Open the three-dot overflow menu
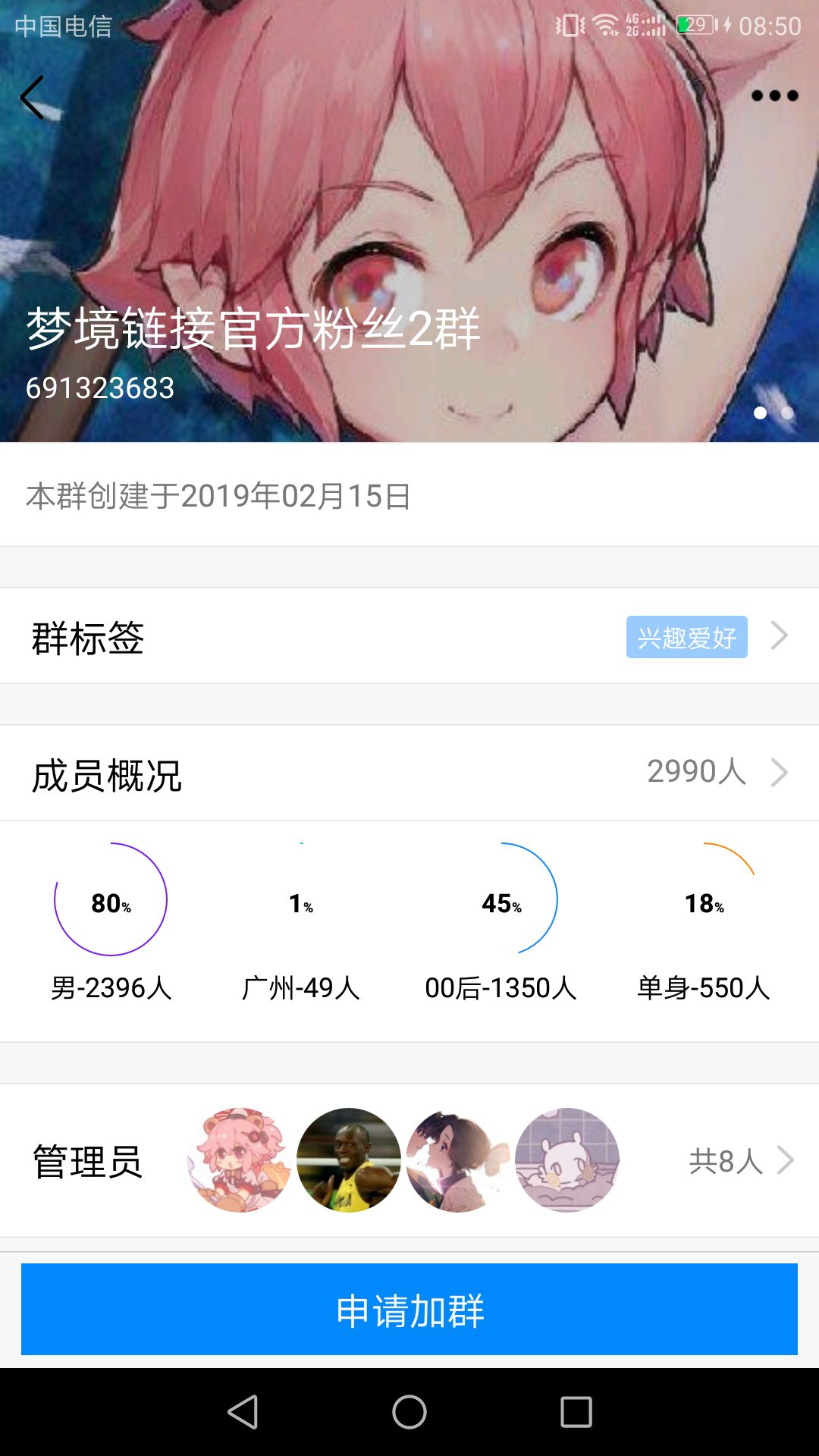Image resolution: width=819 pixels, height=1456 pixels. (774, 96)
